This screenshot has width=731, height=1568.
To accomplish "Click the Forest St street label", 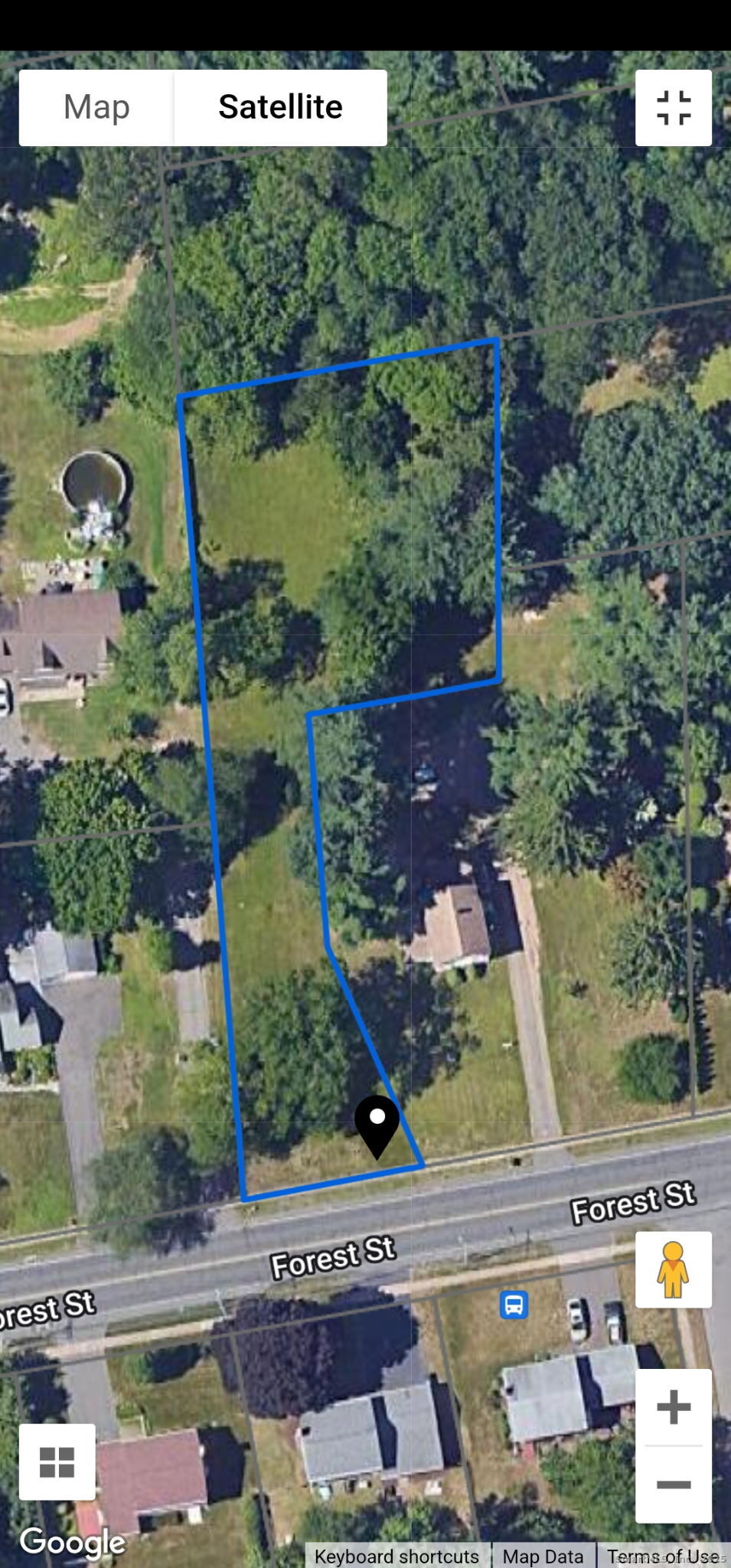I will (334, 1256).
